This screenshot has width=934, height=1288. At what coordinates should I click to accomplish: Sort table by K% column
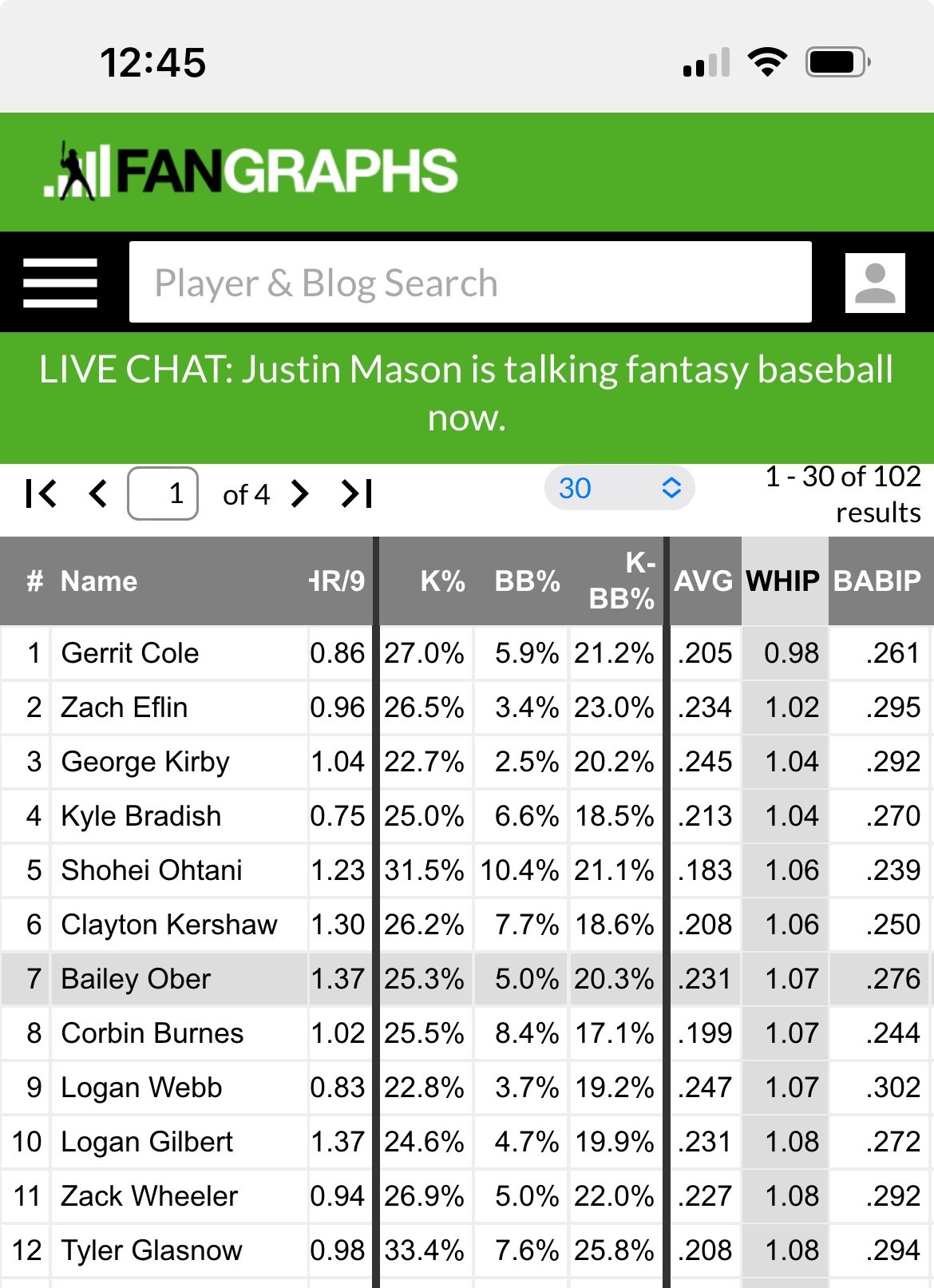[442, 581]
